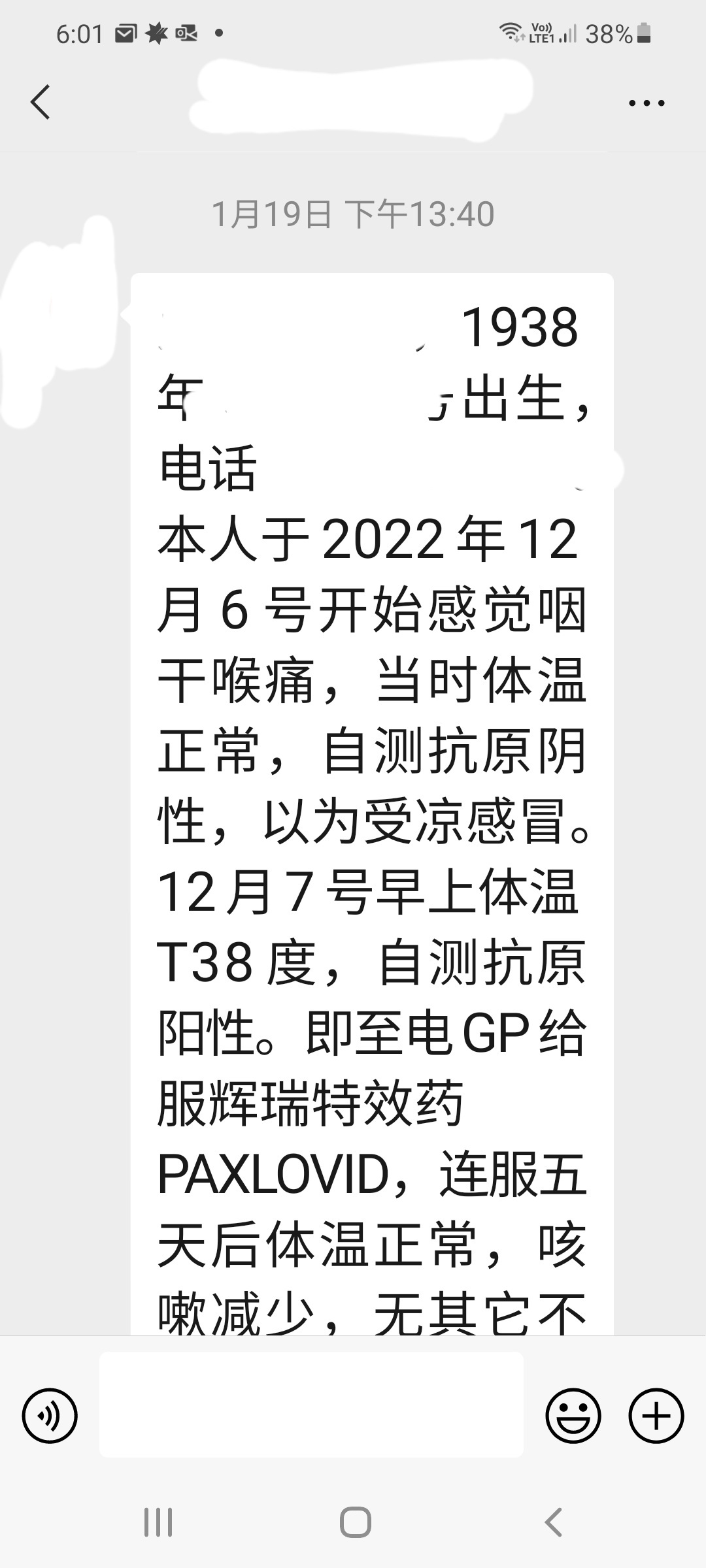The image size is (706, 1568).
Task: Open the chat overflow menu
Action: [646, 103]
